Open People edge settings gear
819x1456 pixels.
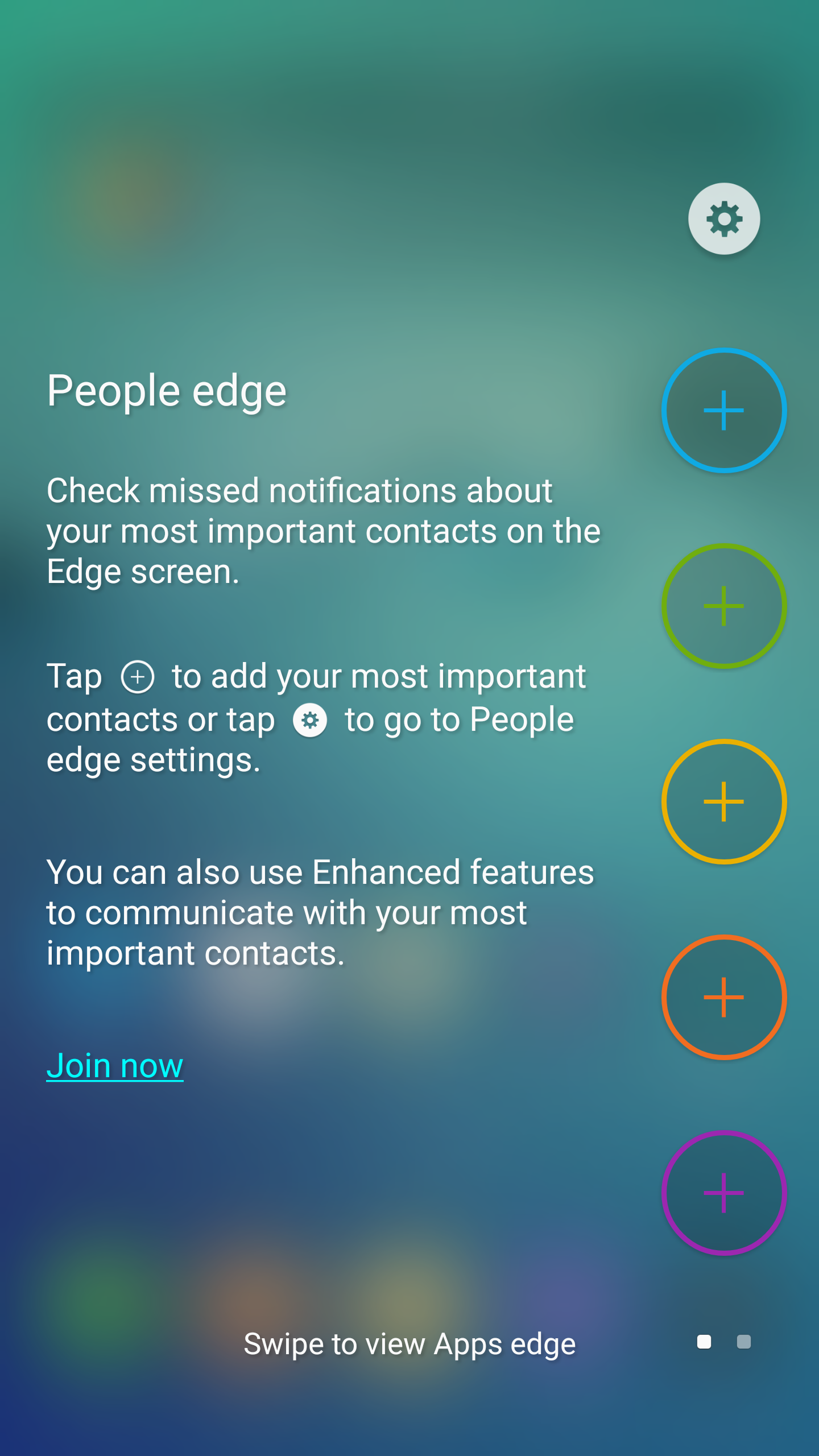pyautogui.click(x=724, y=218)
